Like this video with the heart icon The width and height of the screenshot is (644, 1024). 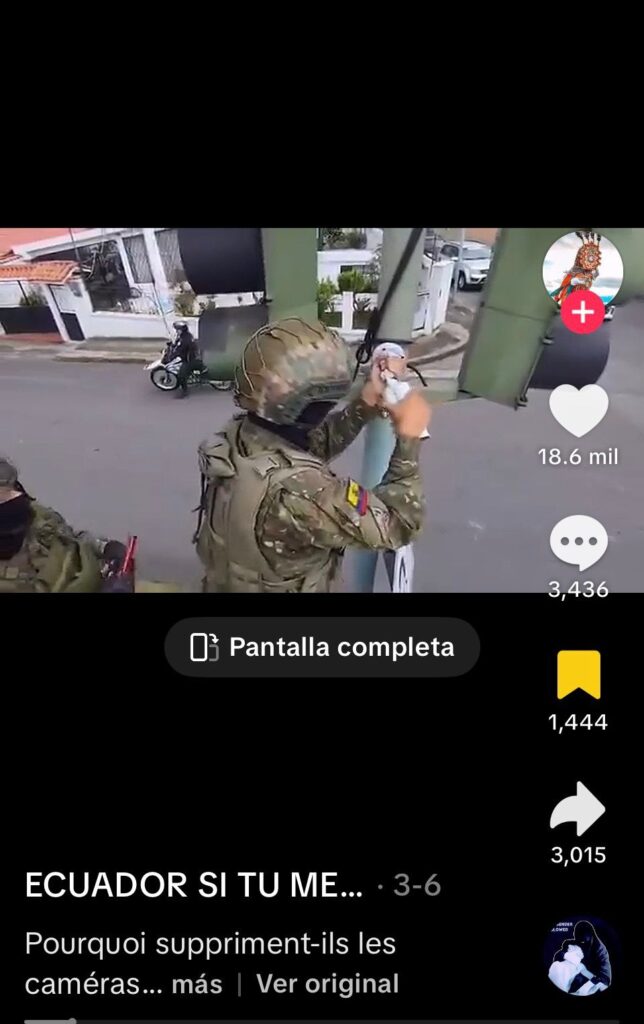[579, 410]
